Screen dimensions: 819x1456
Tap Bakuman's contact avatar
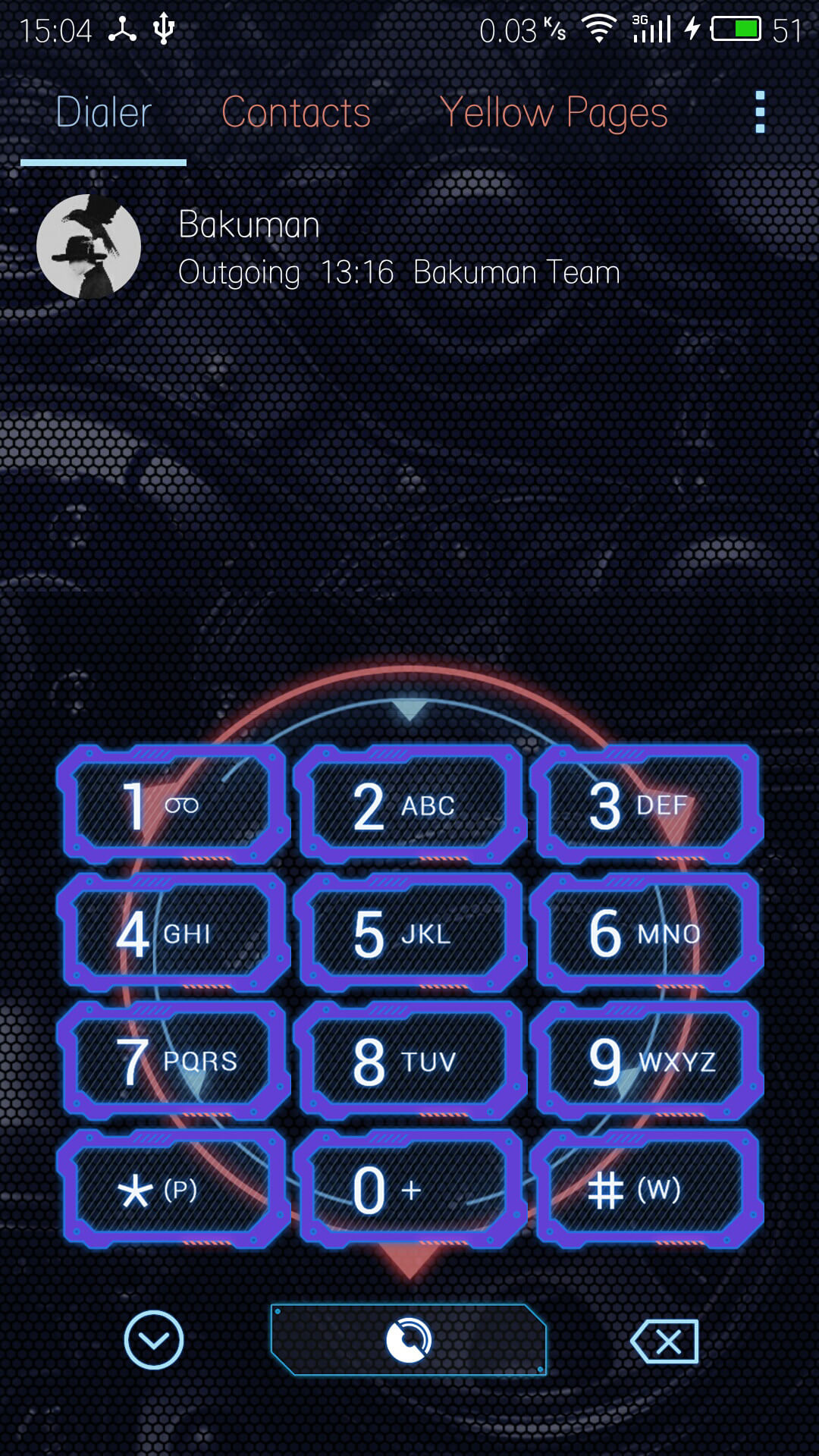click(x=89, y=246)
